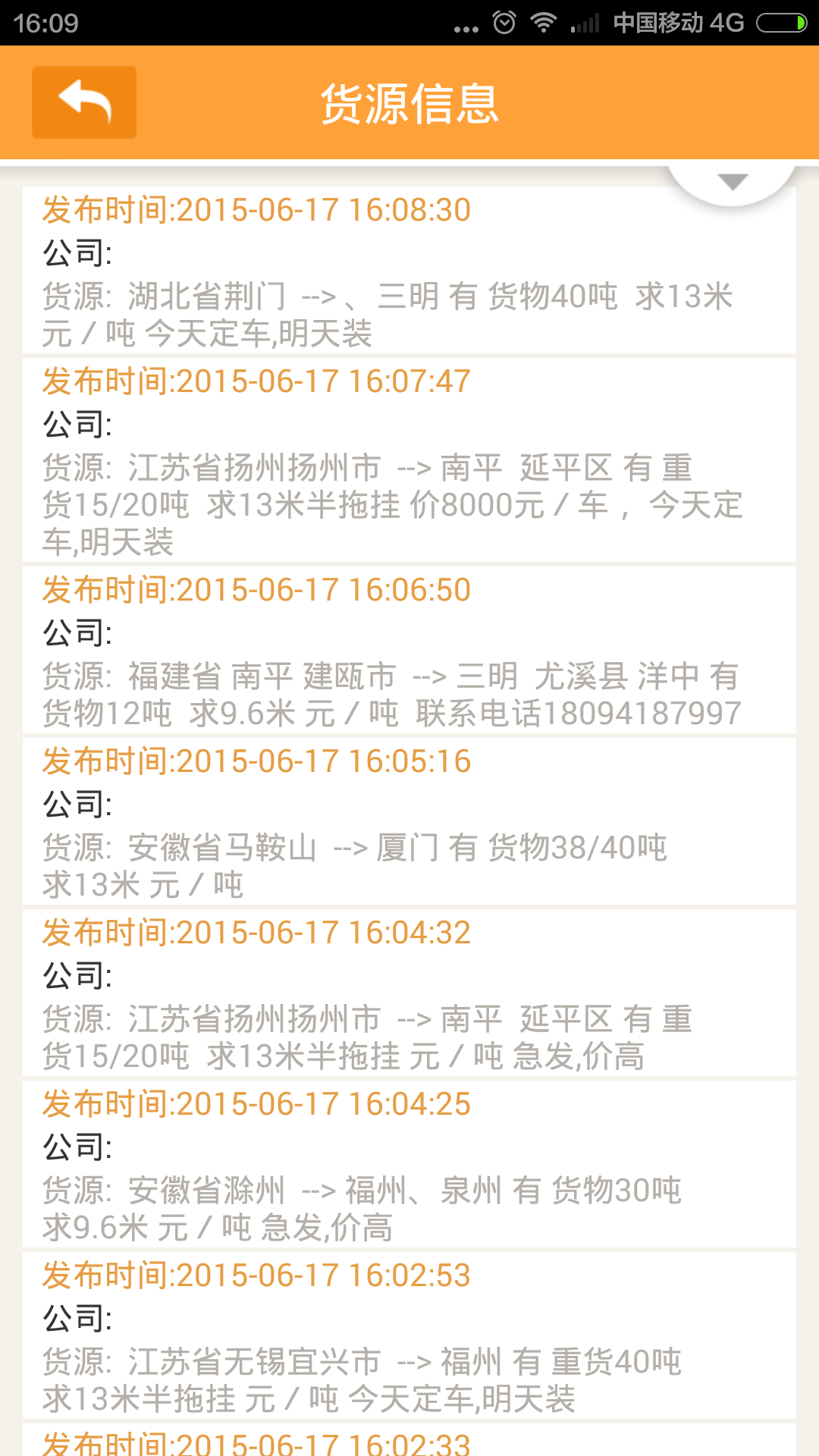The width and height of the screenshot is (819, 1456).
Task: View the listing from 福建省 南平 建瓯市
Action: click(x=409, y=651)
